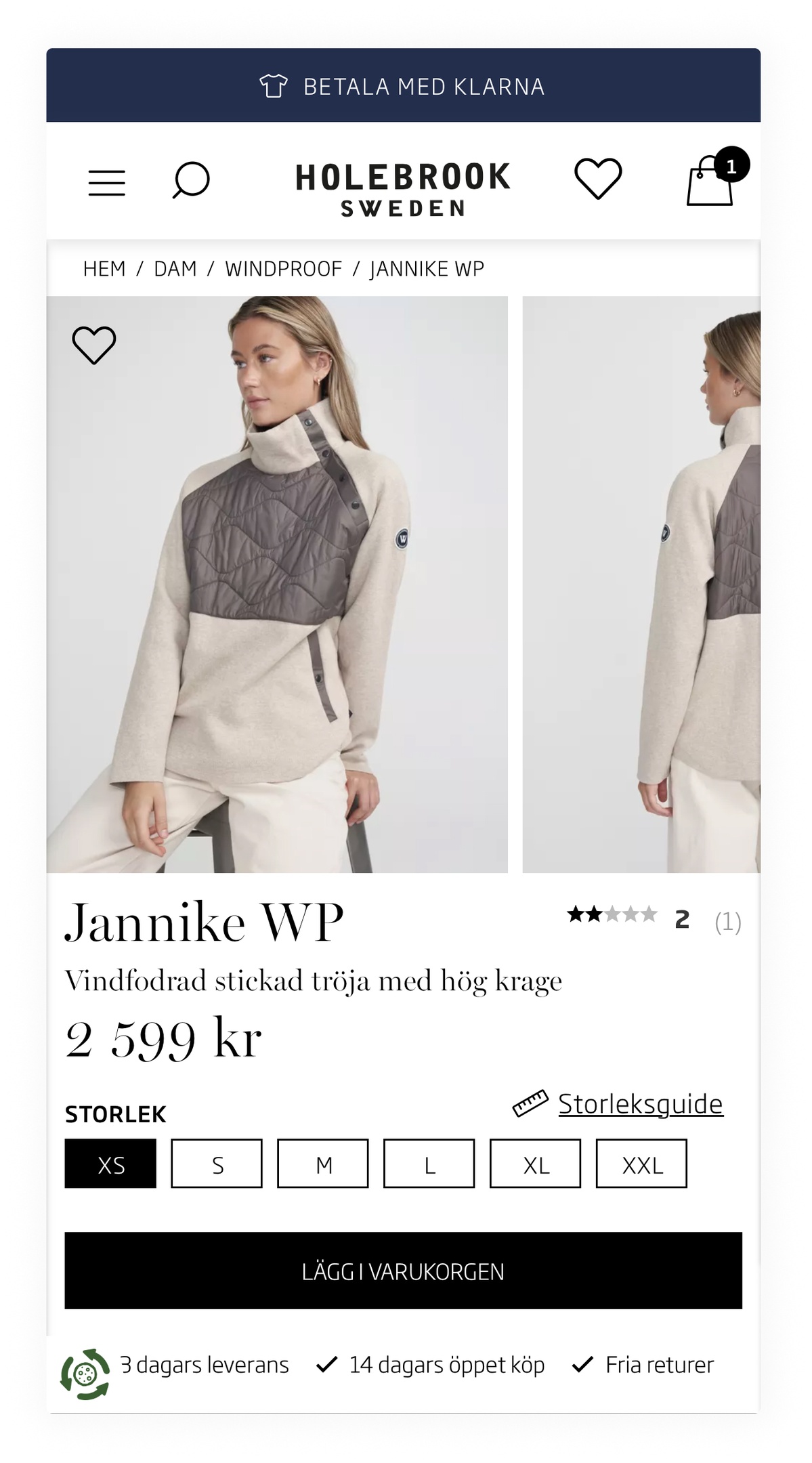Tap Lägg i varukorgen button

click(x=403, y=1271)
